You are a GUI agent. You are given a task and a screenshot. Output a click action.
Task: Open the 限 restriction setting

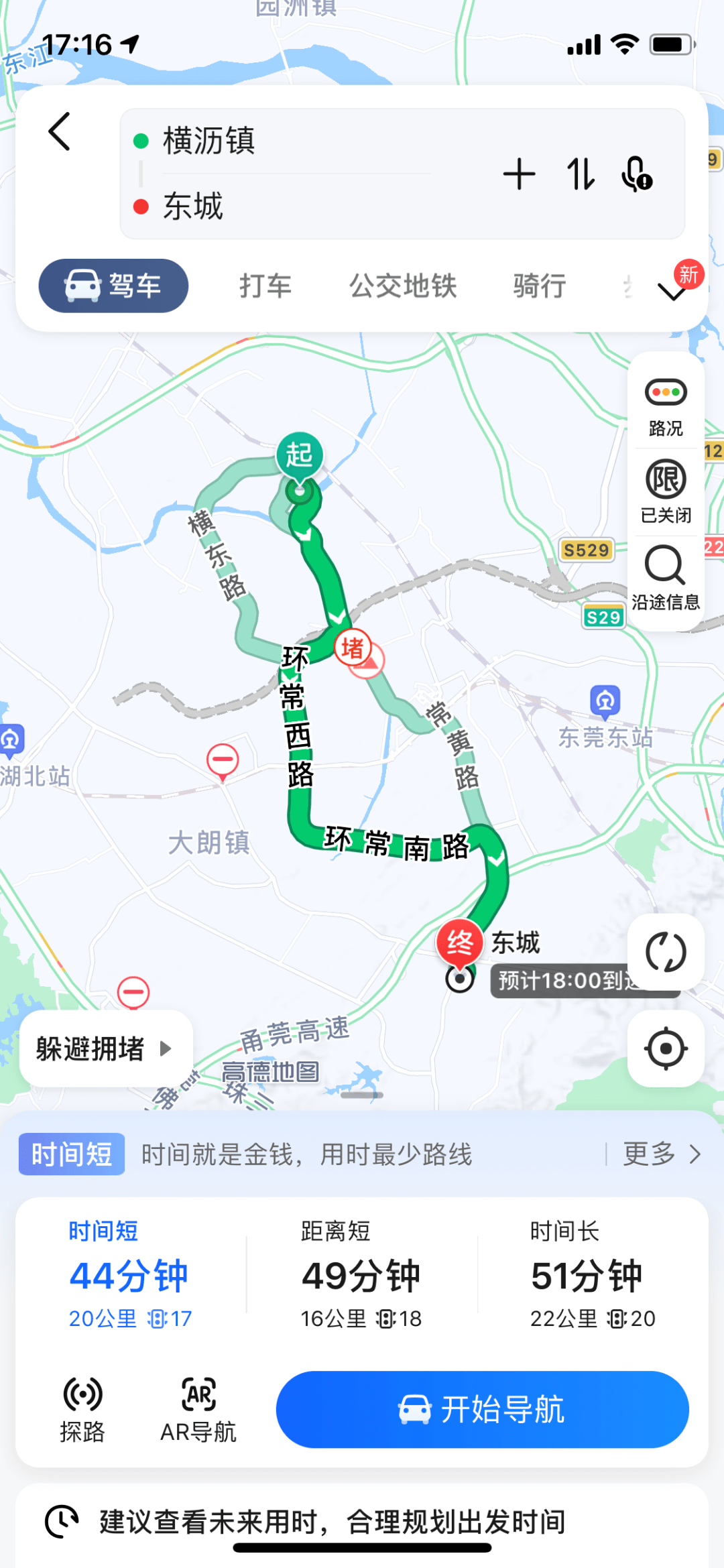point(666,491)
